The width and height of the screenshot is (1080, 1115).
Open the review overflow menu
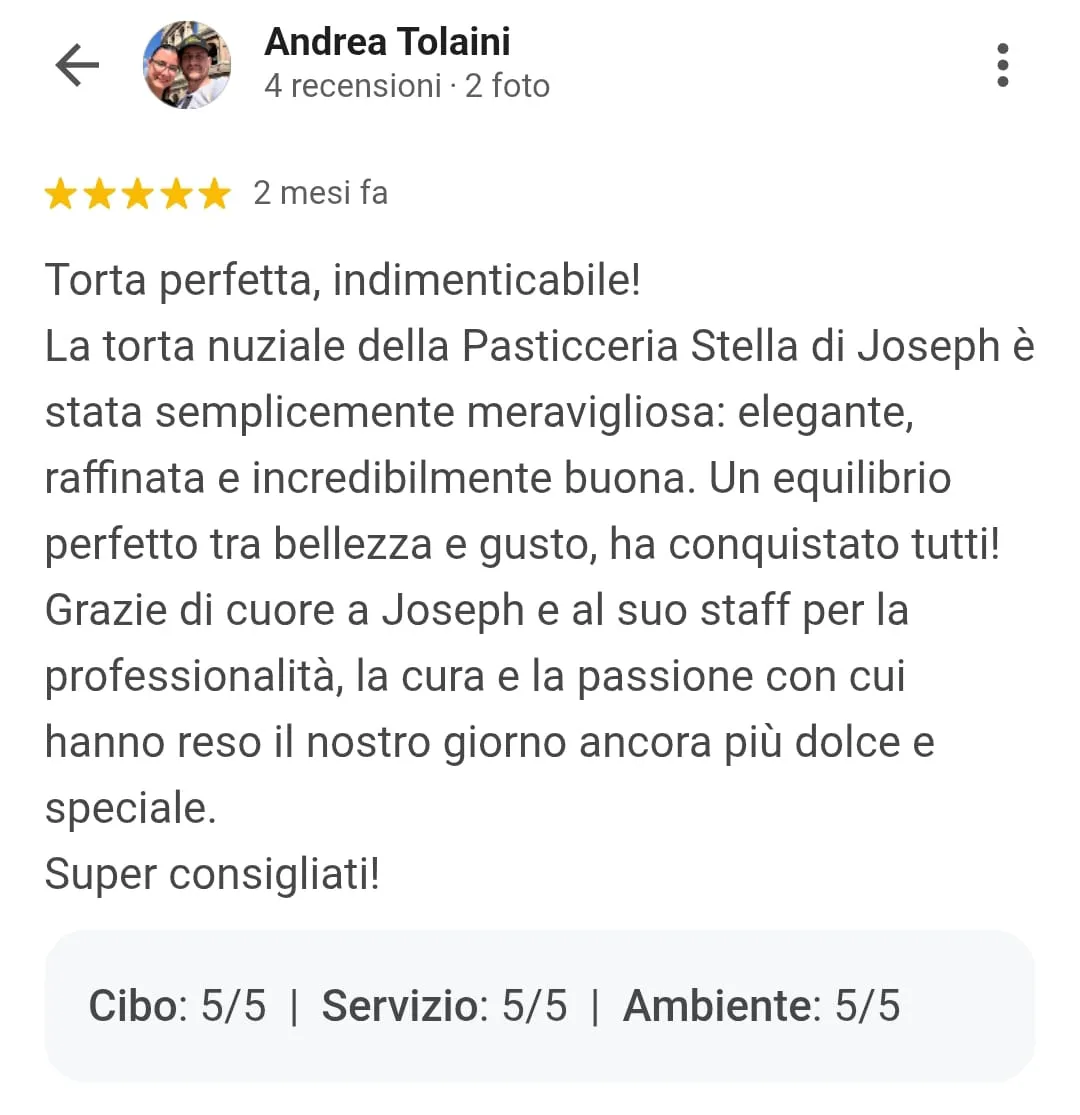1002,66
